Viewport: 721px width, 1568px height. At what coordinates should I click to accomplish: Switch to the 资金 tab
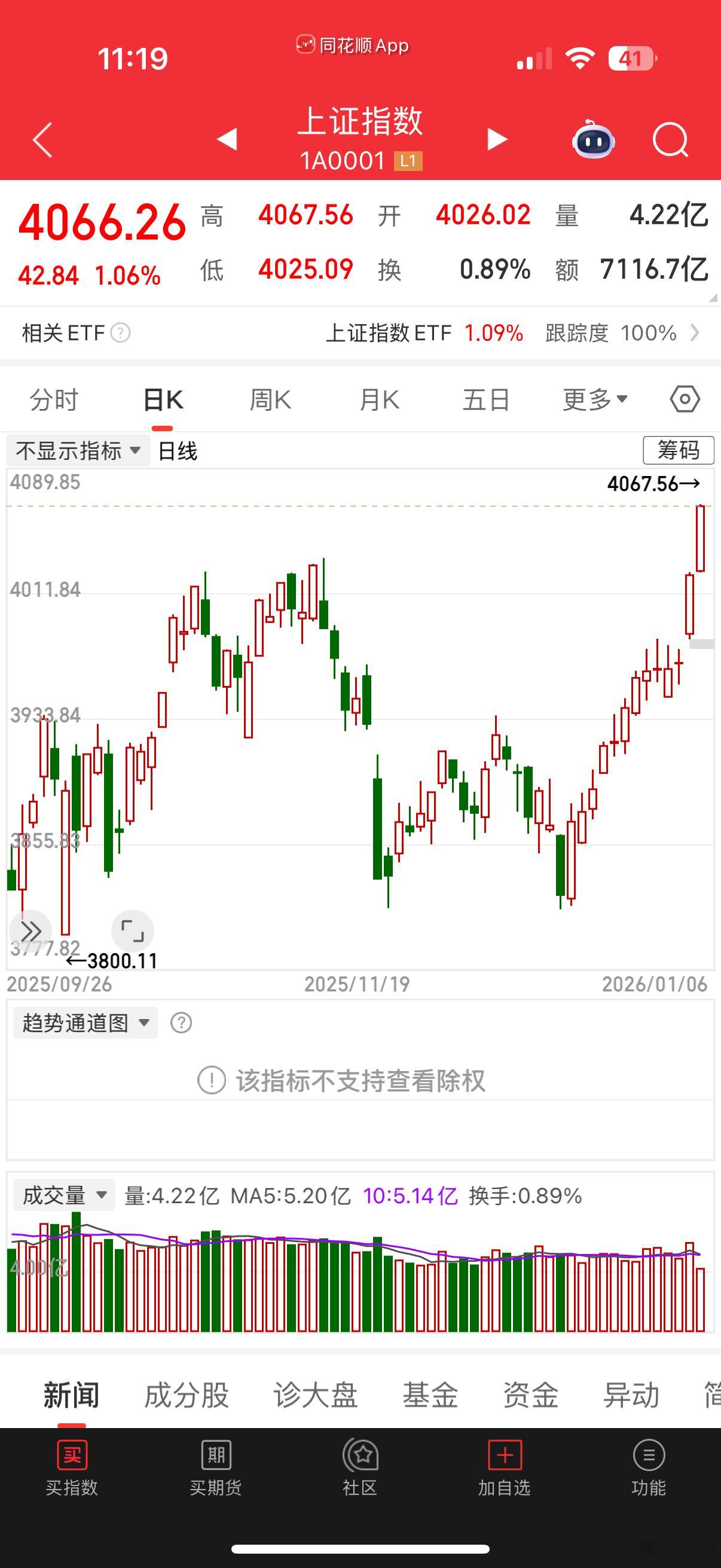pos(530,1396)
